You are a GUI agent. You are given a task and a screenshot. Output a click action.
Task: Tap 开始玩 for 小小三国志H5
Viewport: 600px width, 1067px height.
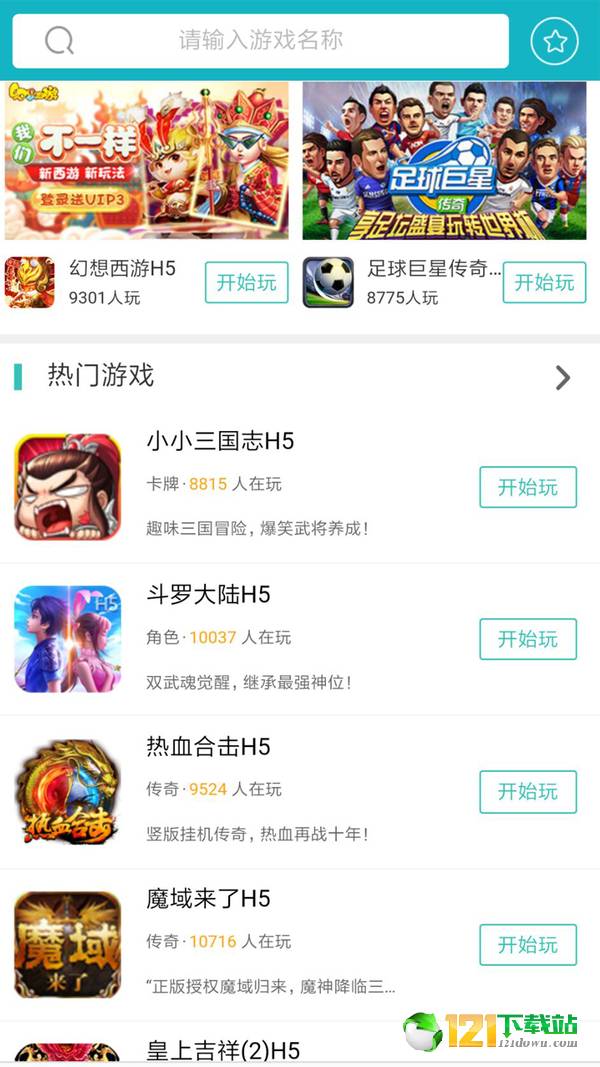click(x=528, y=487)
